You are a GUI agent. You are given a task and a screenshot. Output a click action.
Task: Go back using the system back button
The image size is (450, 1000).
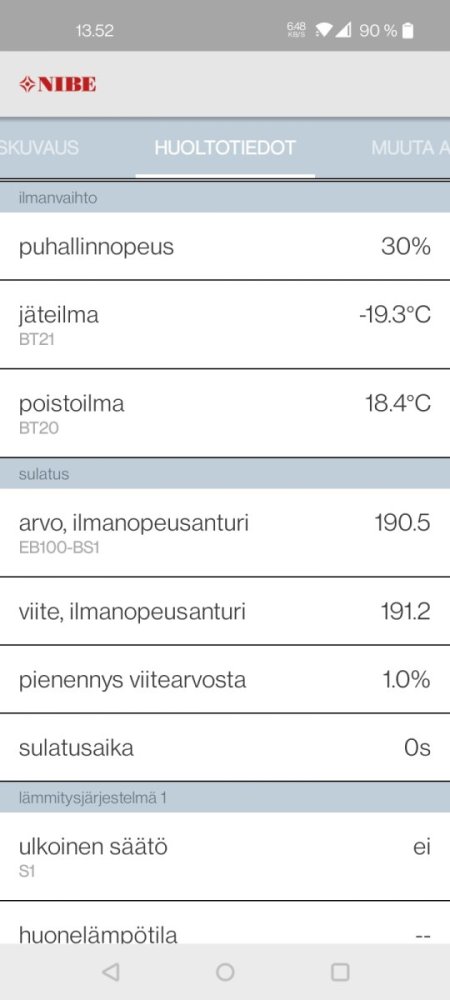111,971
